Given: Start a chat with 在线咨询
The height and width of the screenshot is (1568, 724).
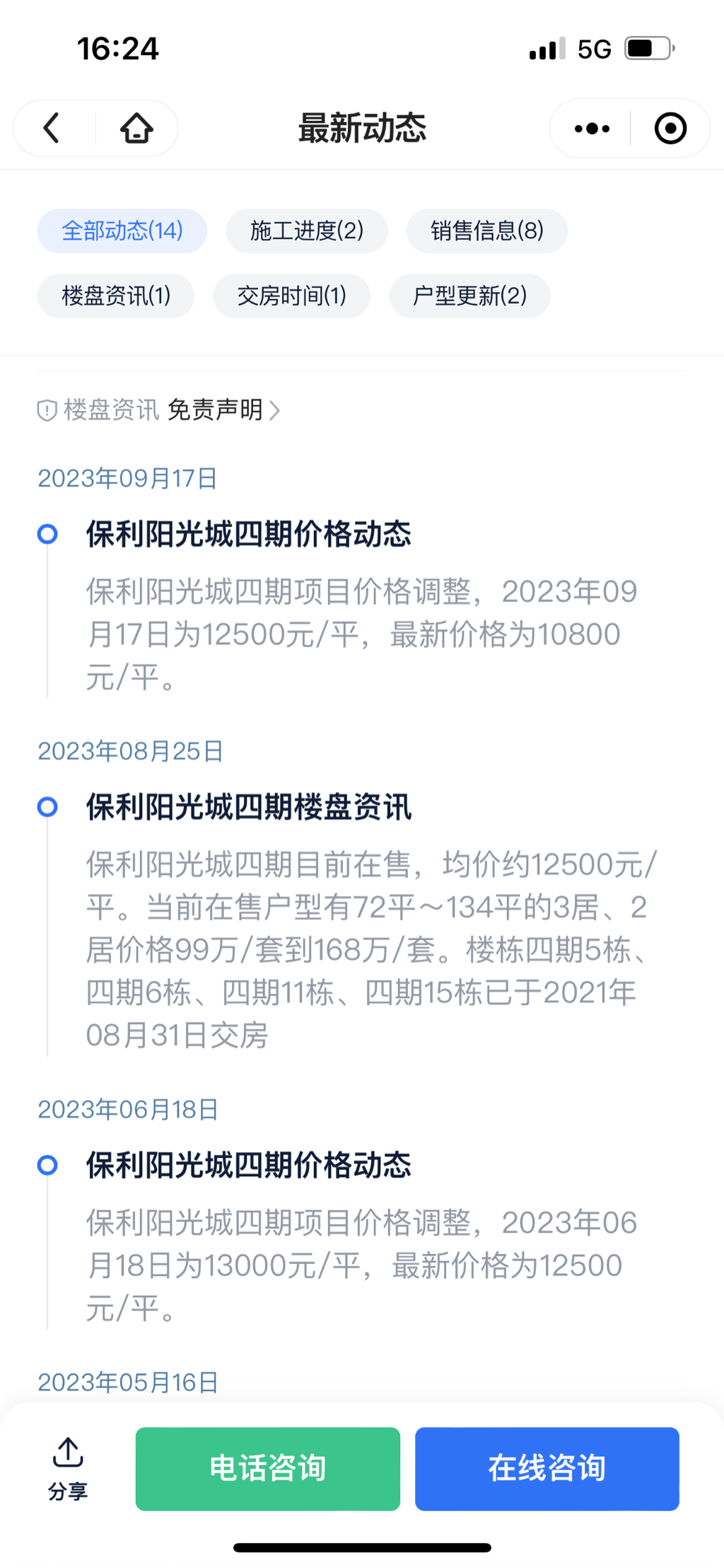Looking at the screenshot, I should coord(547,1468).
